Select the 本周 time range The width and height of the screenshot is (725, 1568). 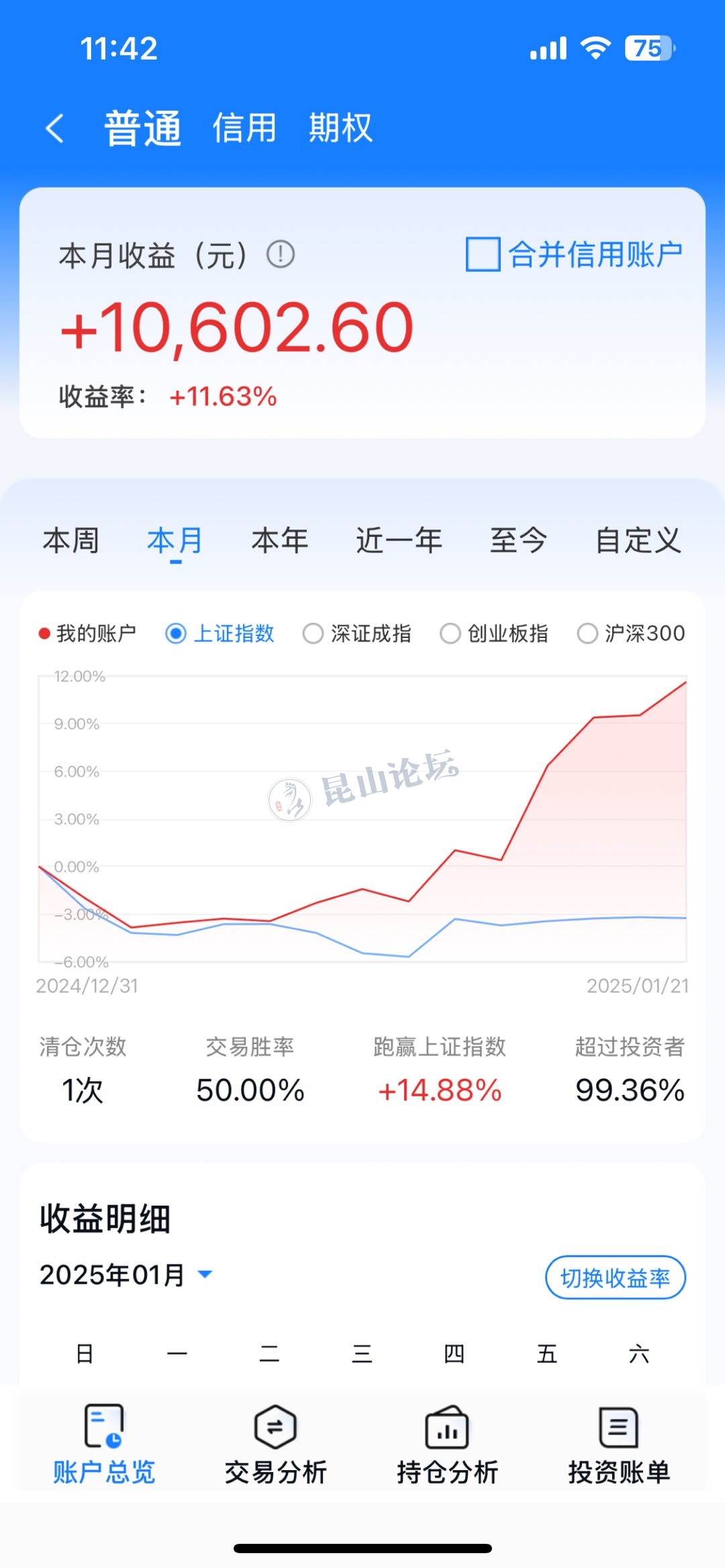pyautogui.click(x=71, y=541)
